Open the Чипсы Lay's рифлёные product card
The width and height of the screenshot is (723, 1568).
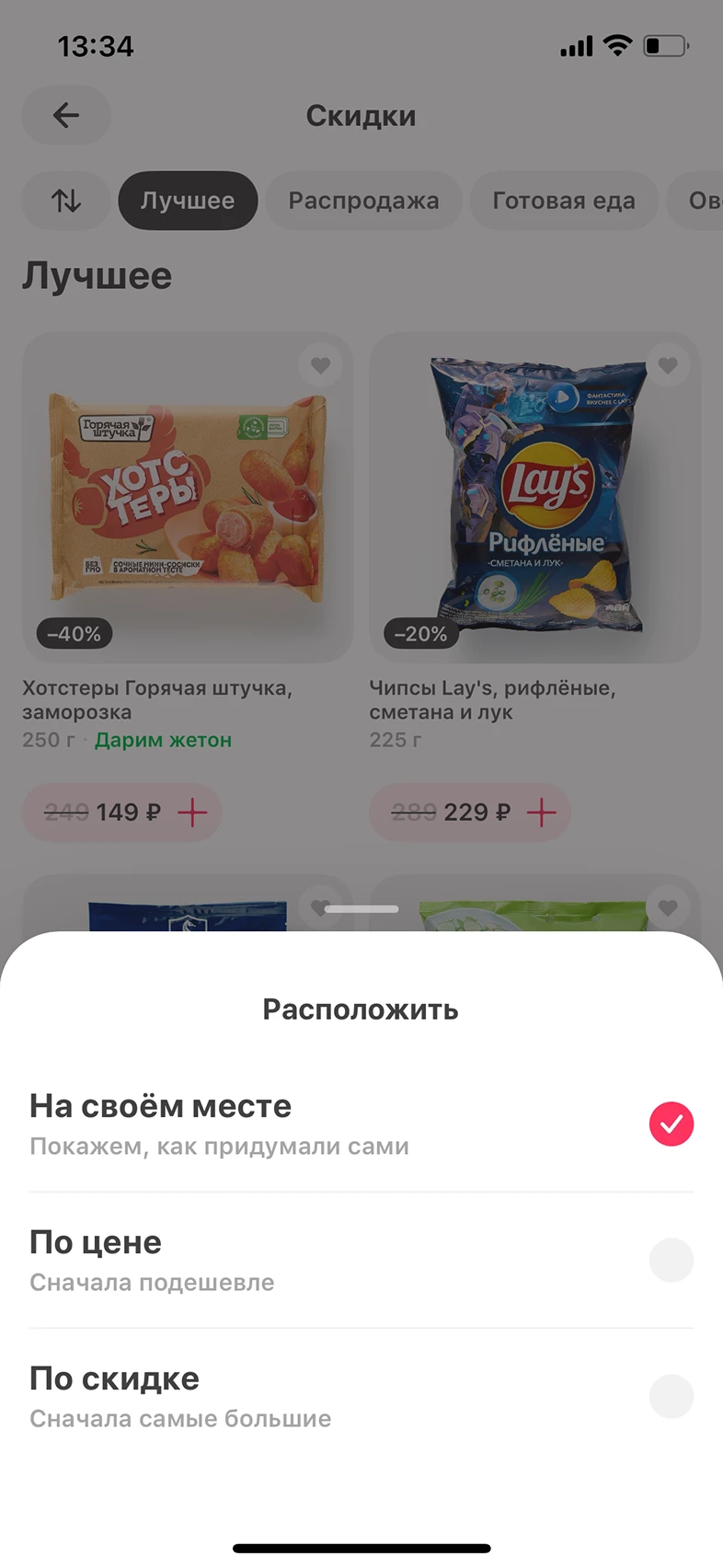535,497
